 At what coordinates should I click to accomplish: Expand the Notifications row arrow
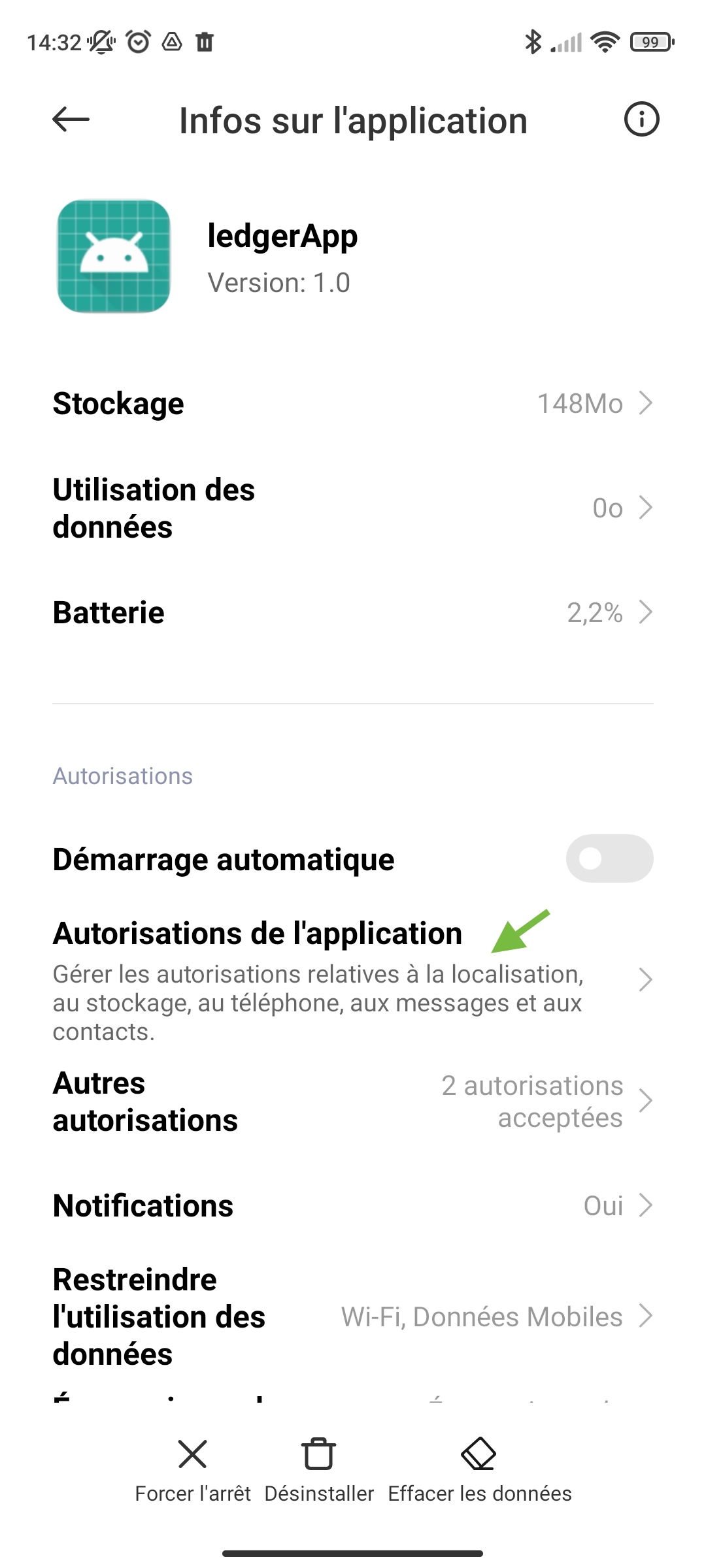point(646,1205)
